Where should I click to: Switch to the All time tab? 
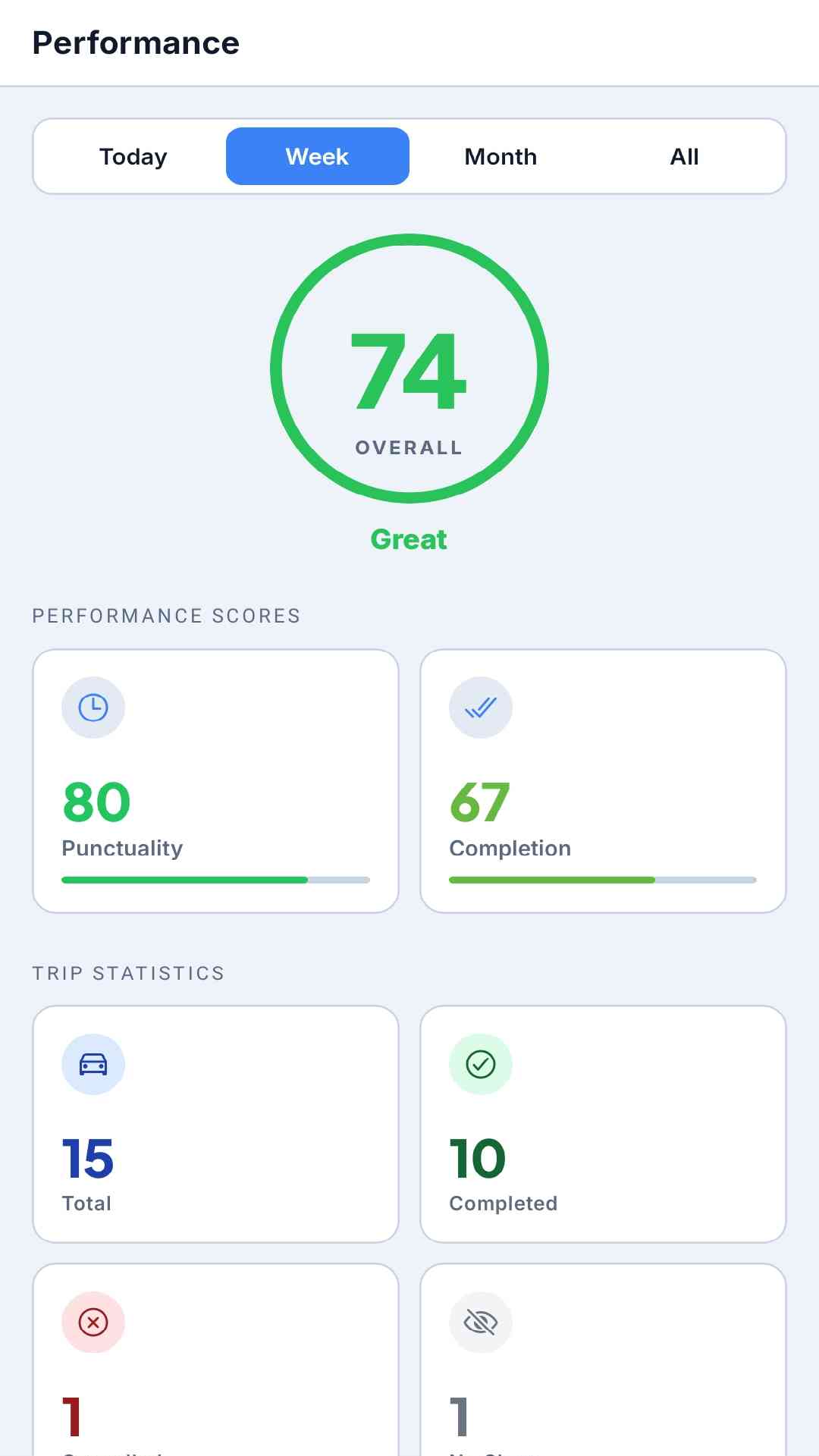683,156
